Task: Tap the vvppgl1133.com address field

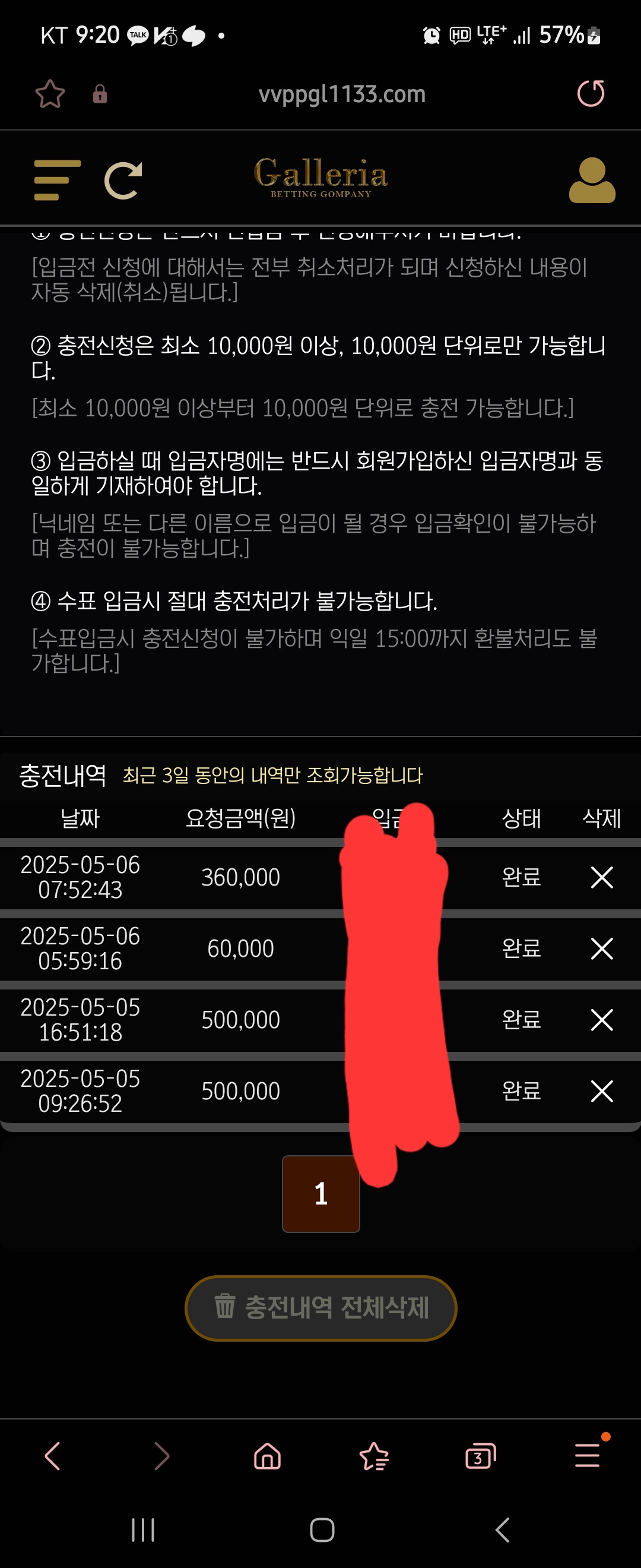Action: click(341, 94)
